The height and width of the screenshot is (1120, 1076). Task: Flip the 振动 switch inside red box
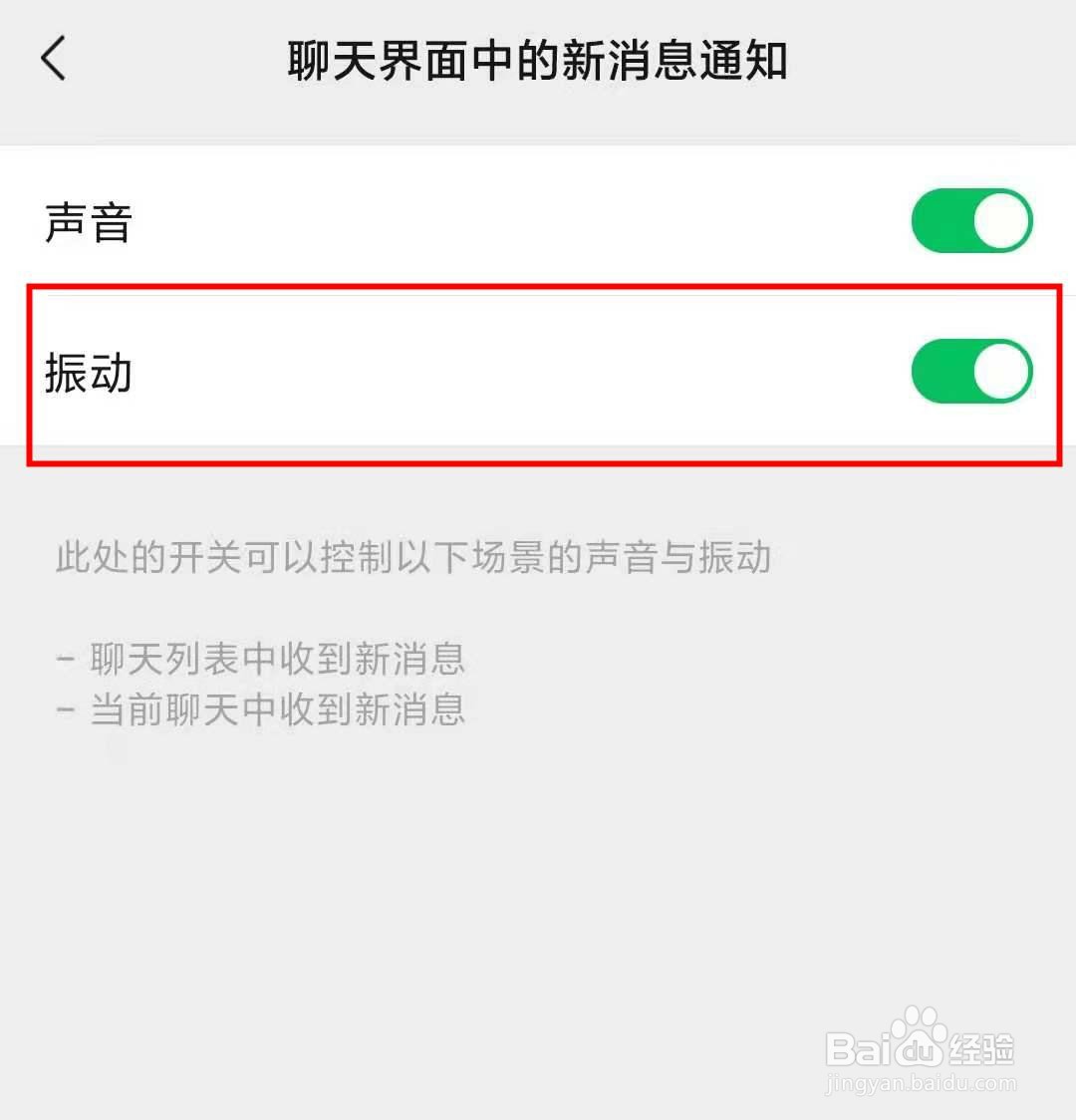click(971, 370)
